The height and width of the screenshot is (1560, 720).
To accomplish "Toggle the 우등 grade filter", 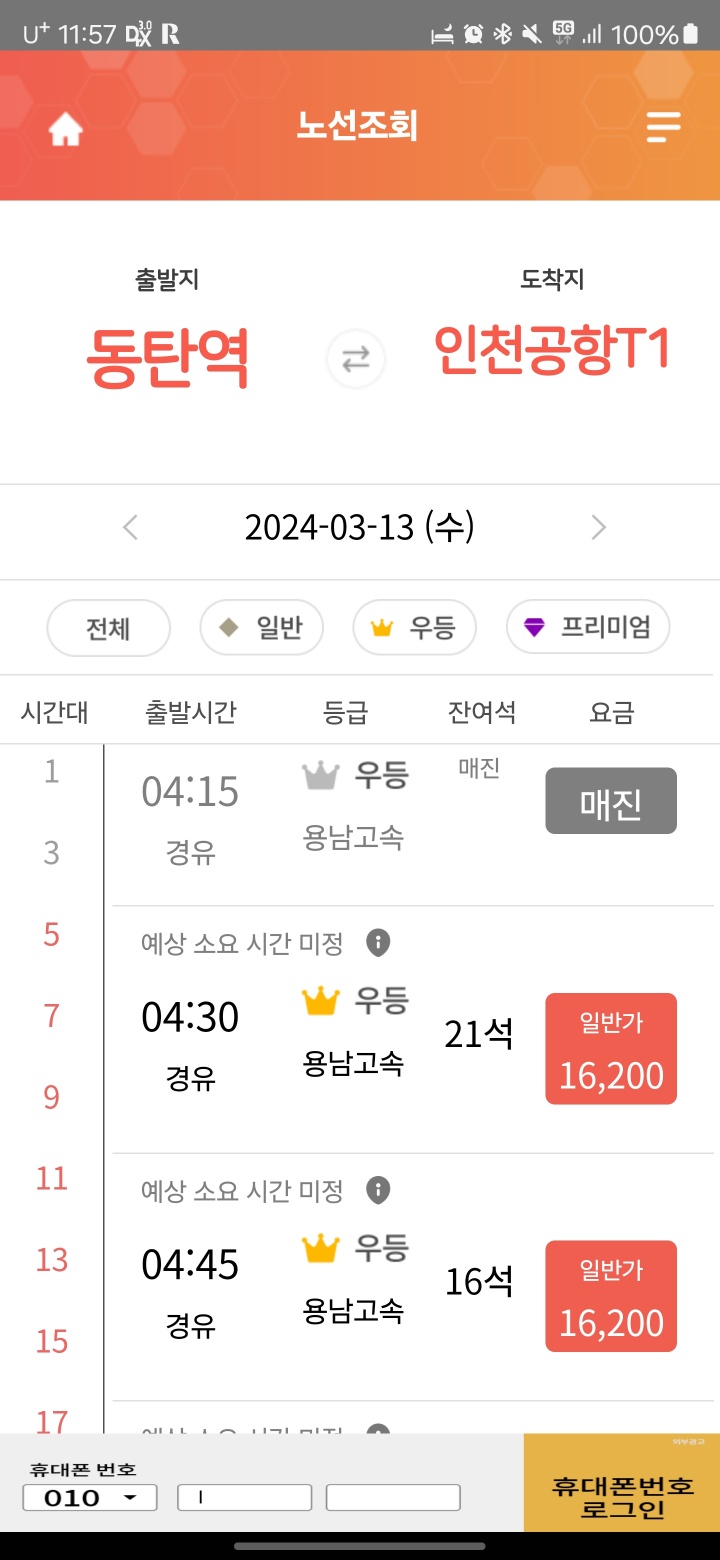I will (x=414, y=627).
